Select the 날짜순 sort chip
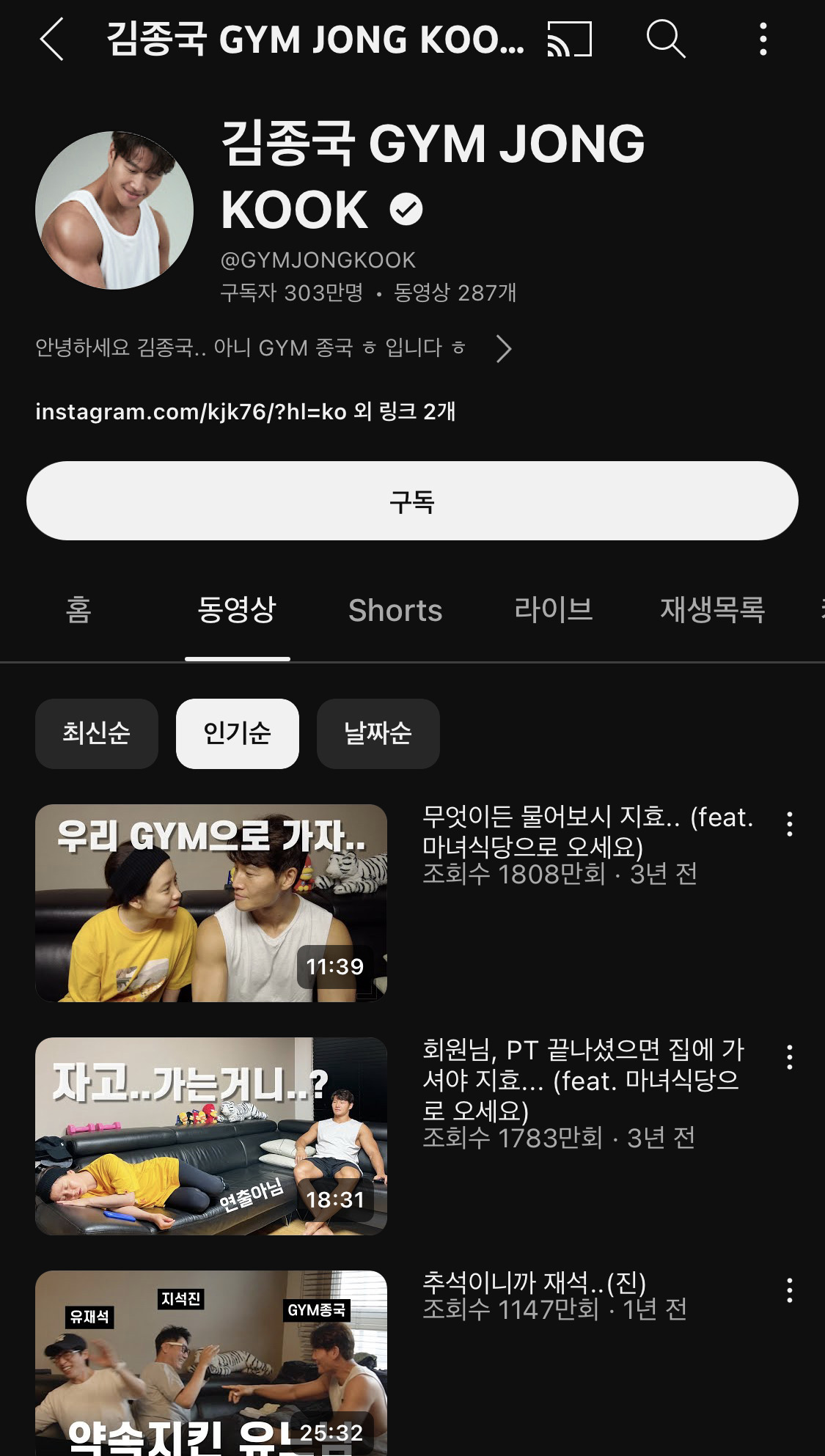Screen dimensions: 825x1456 pyautogui.click(x=378, y=733)
